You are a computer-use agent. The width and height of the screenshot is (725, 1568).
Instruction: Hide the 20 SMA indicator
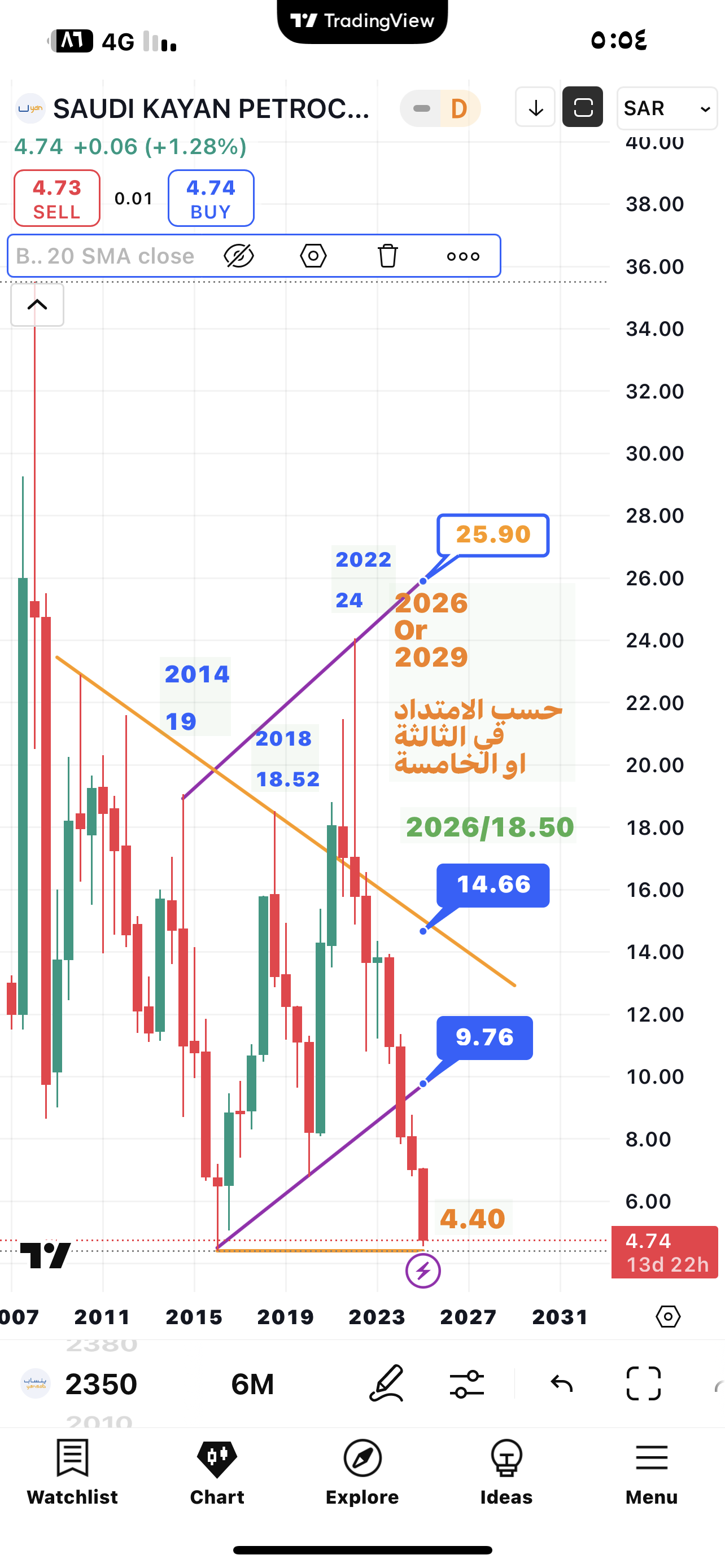[239, 256]
